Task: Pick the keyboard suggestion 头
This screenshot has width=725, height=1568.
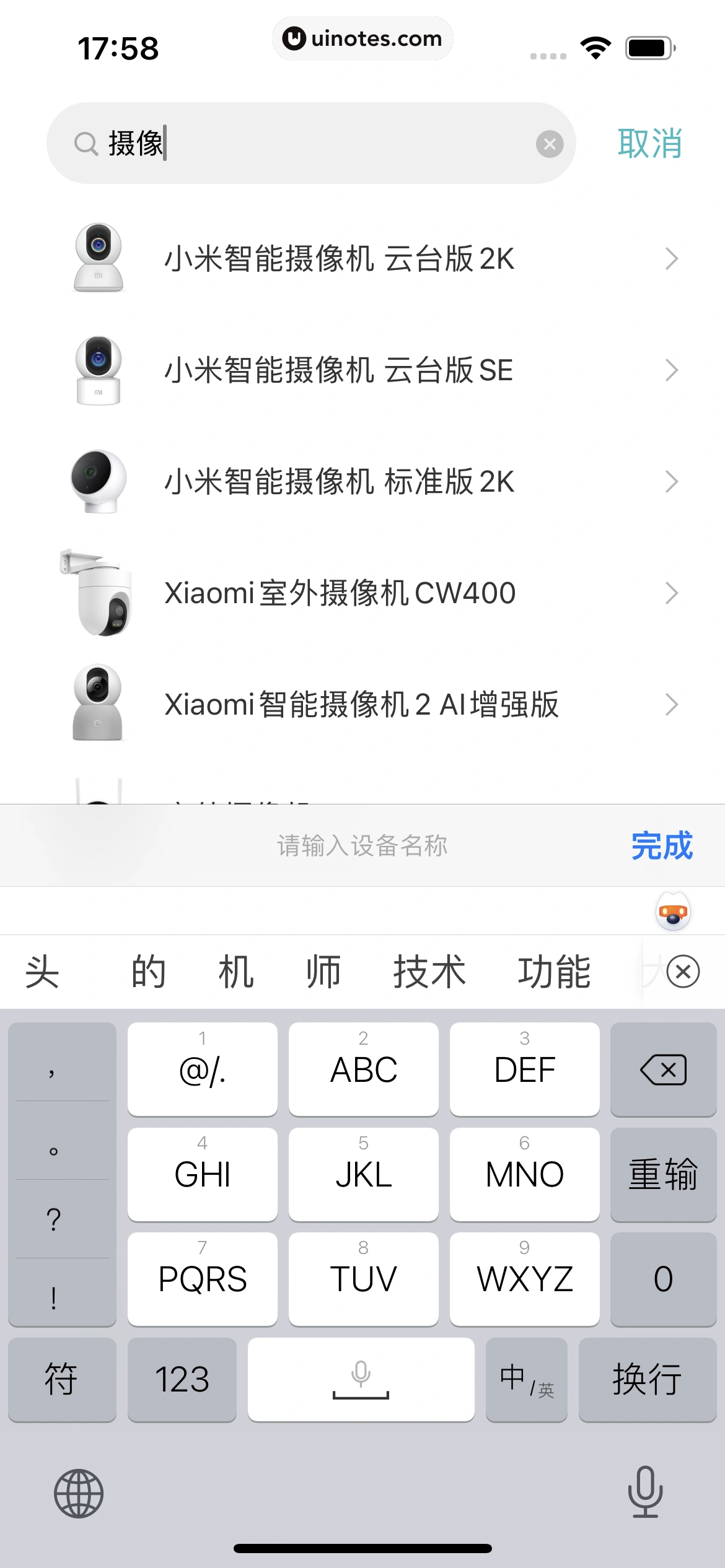Action: coord(42,972)
